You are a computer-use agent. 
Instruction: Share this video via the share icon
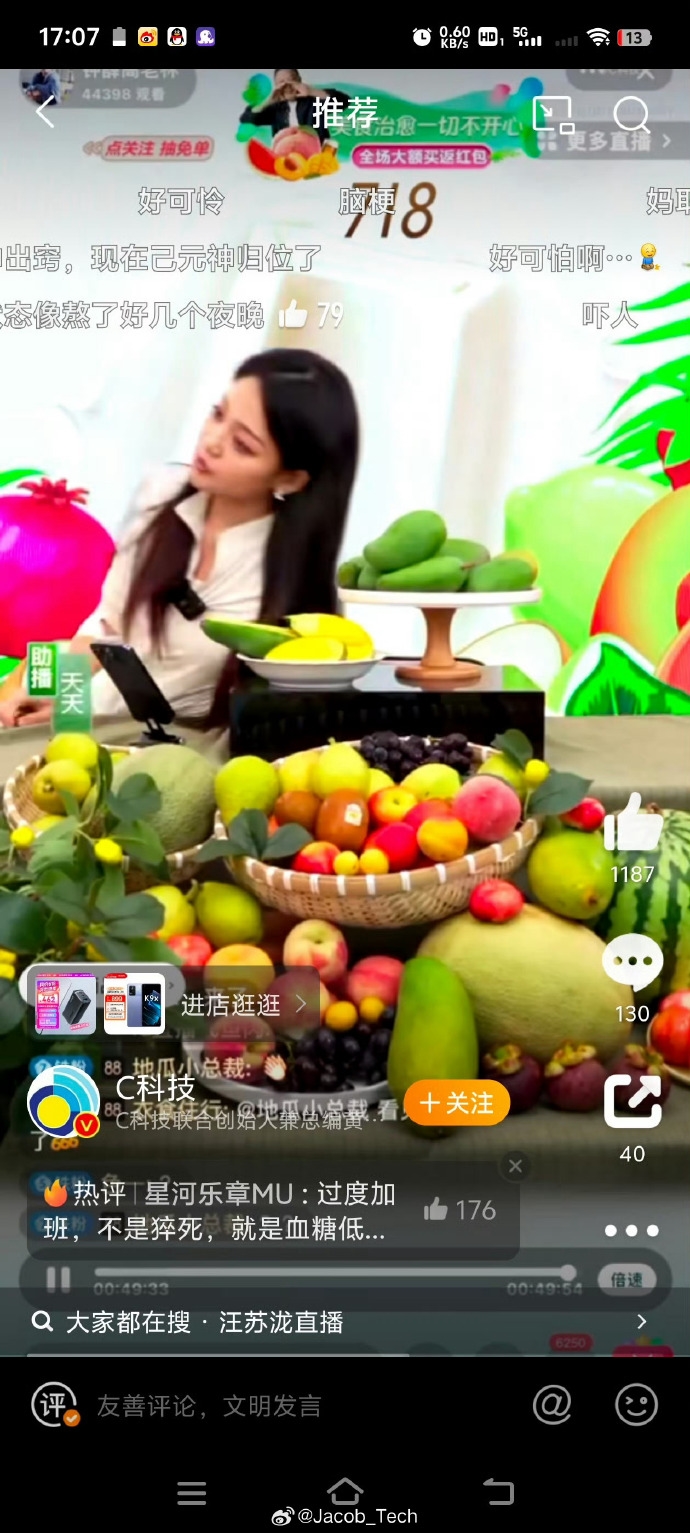pyautogui.click(x=632, y=1102)
